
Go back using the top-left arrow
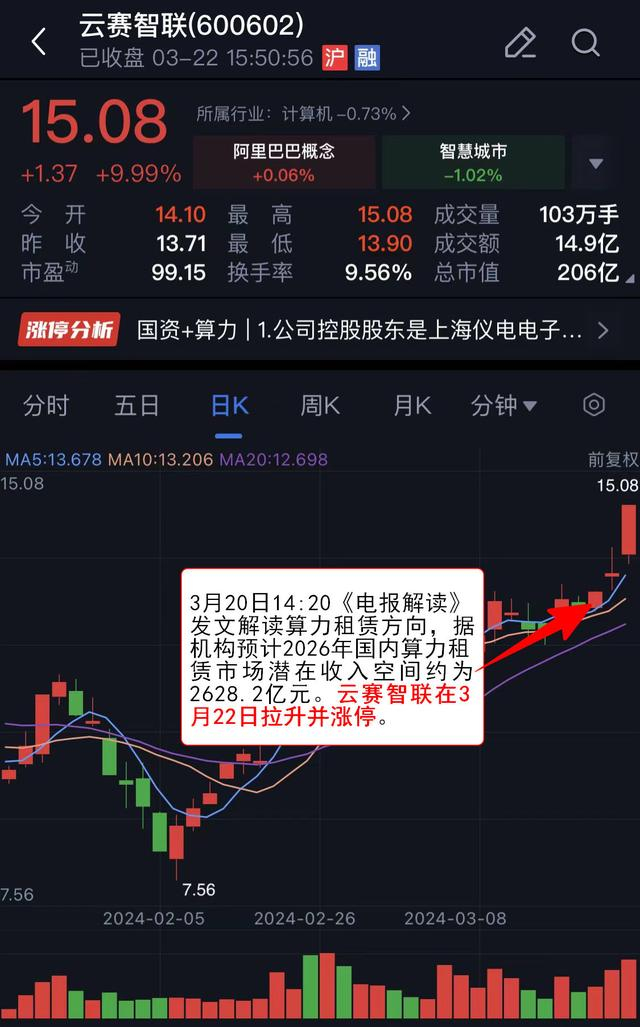click(x=39, y=42)
